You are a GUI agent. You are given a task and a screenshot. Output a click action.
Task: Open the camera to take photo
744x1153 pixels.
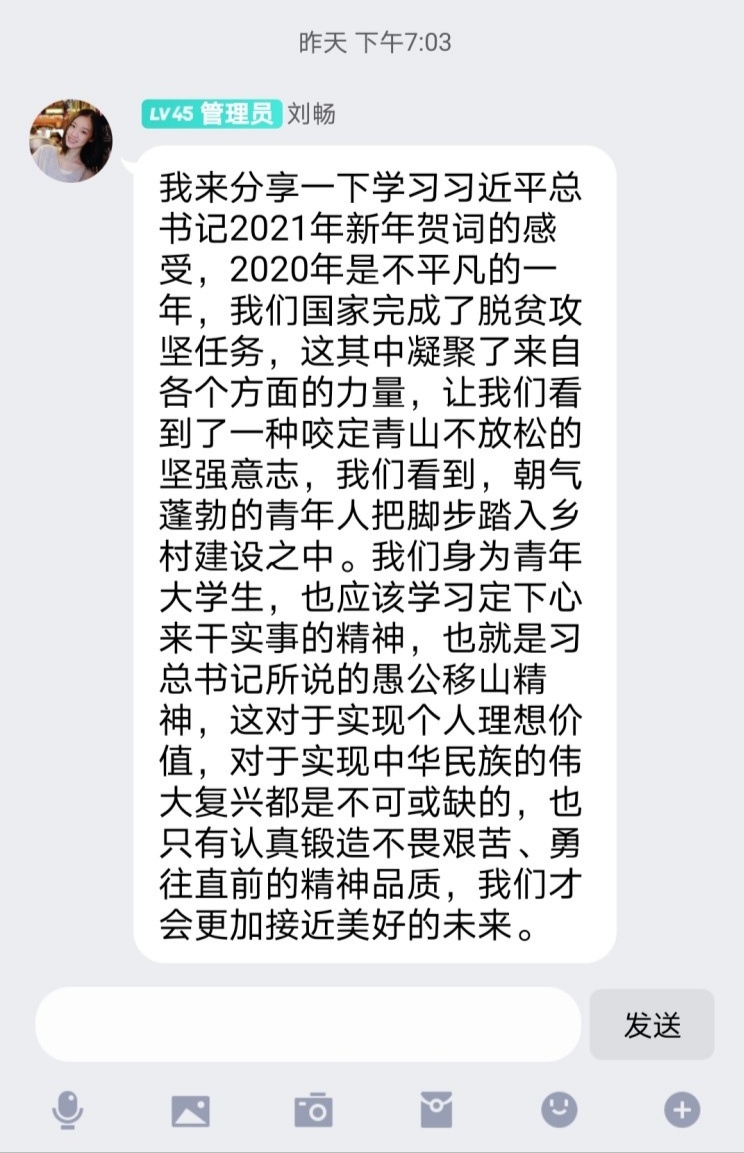click(x=313, y=1109)
